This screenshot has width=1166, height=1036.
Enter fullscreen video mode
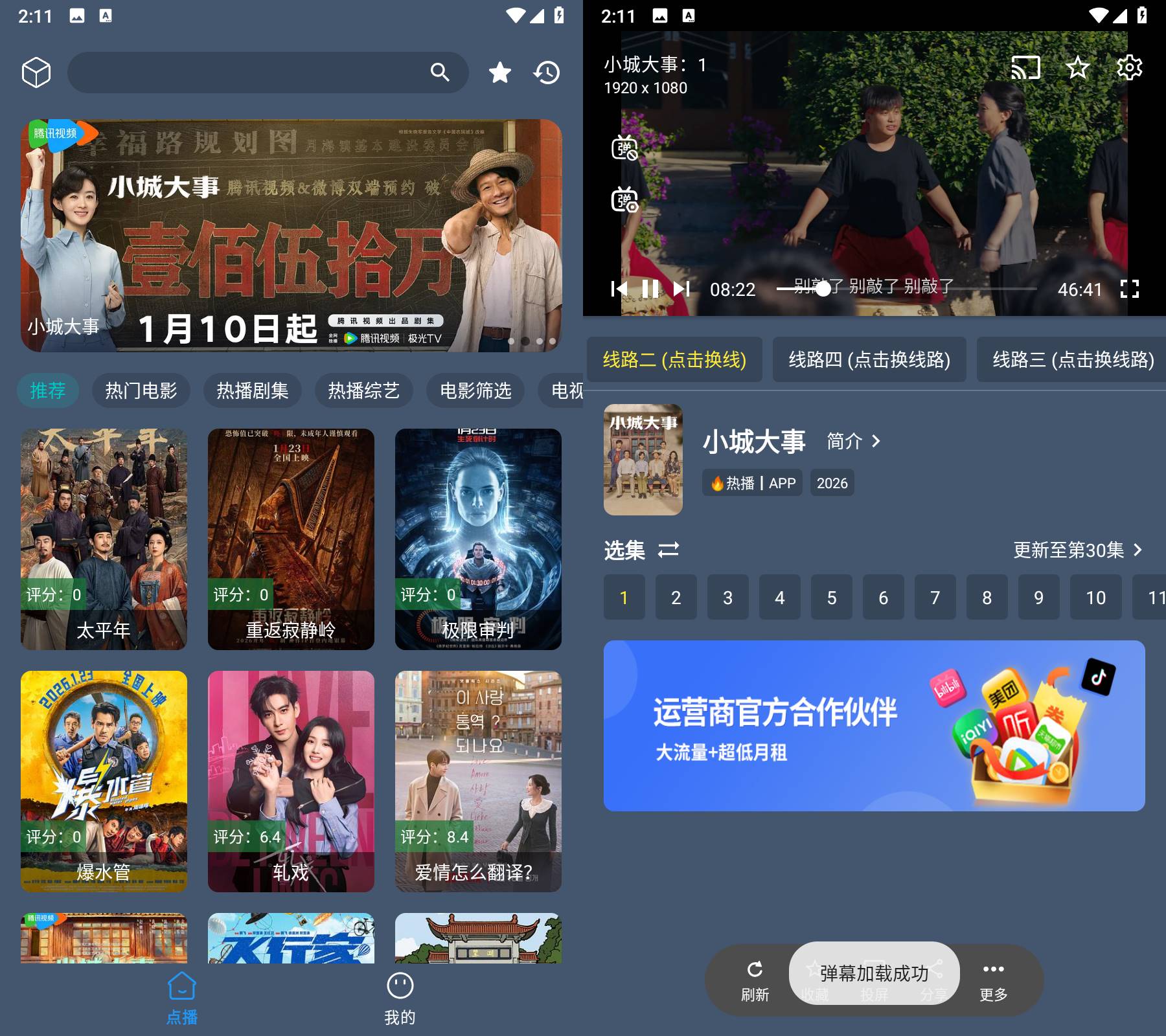click(x=1129, y=289)
